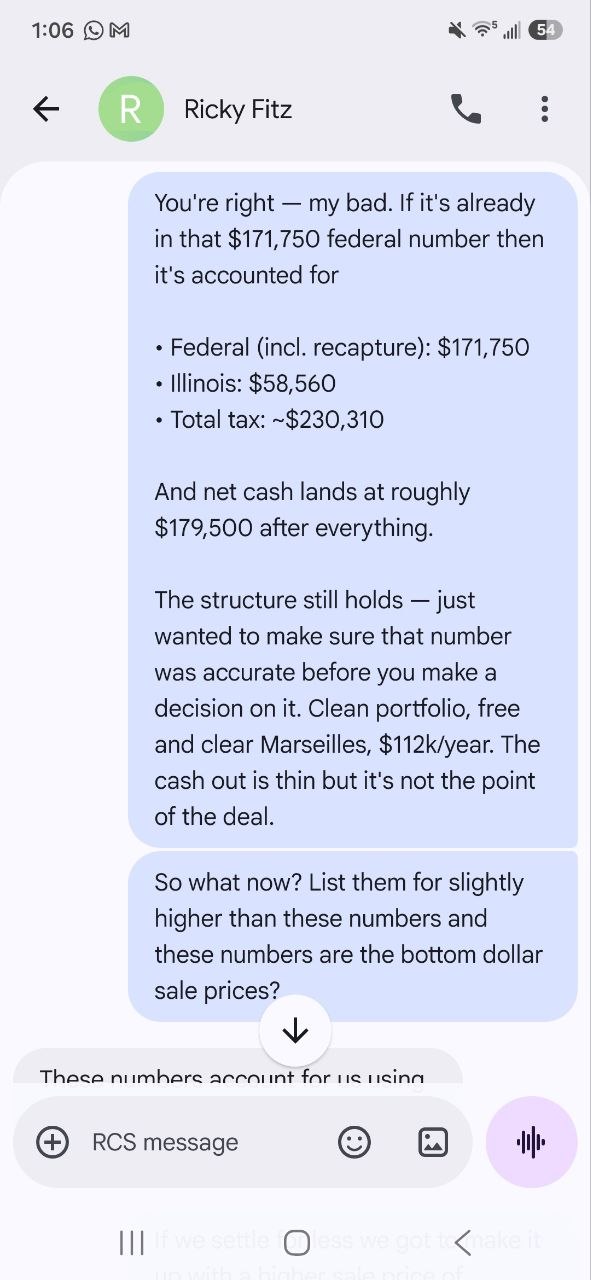Open the overflow menu
This screenshot has width=591, height=1280.
[544, 109]
